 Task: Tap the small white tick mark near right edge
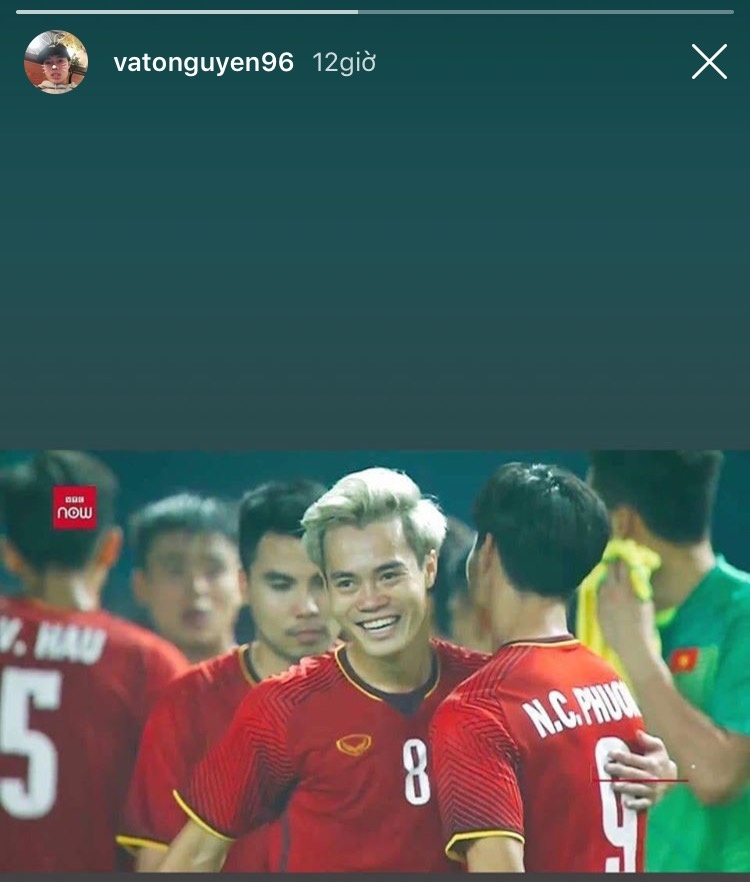[x=693, y=766]
